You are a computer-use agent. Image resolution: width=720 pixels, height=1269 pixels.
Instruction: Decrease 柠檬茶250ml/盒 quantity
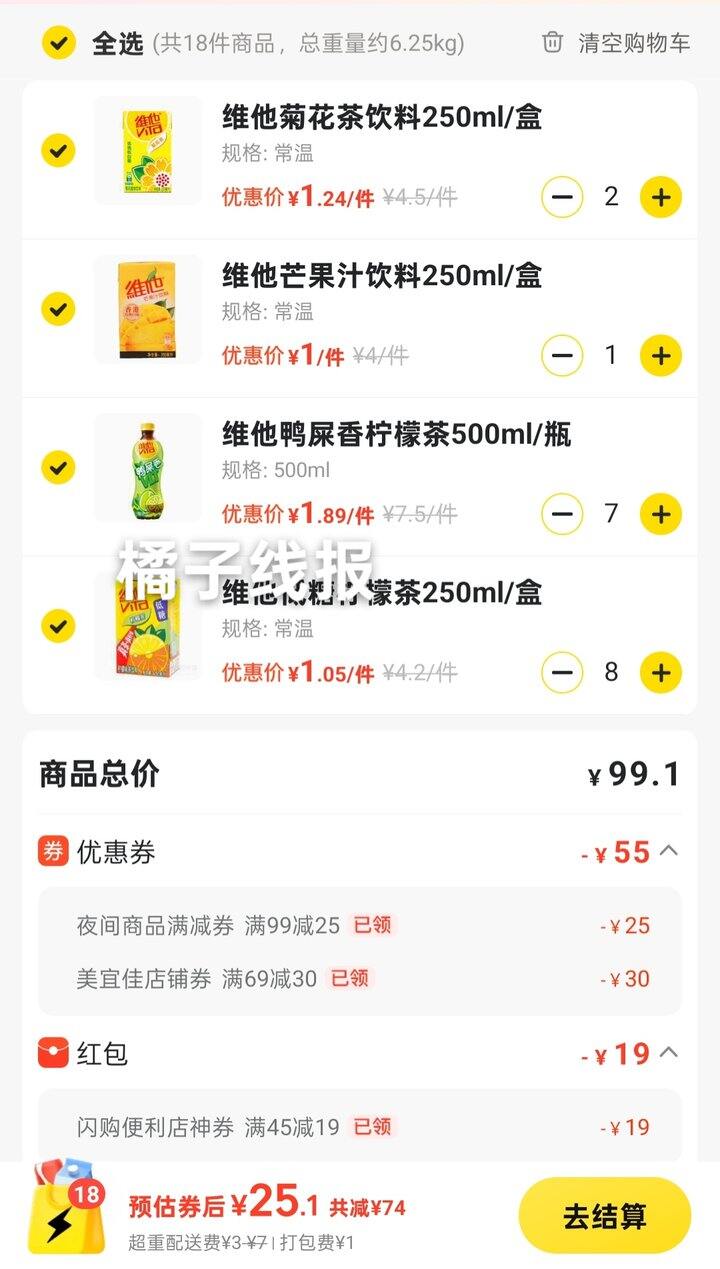point(562,672)
